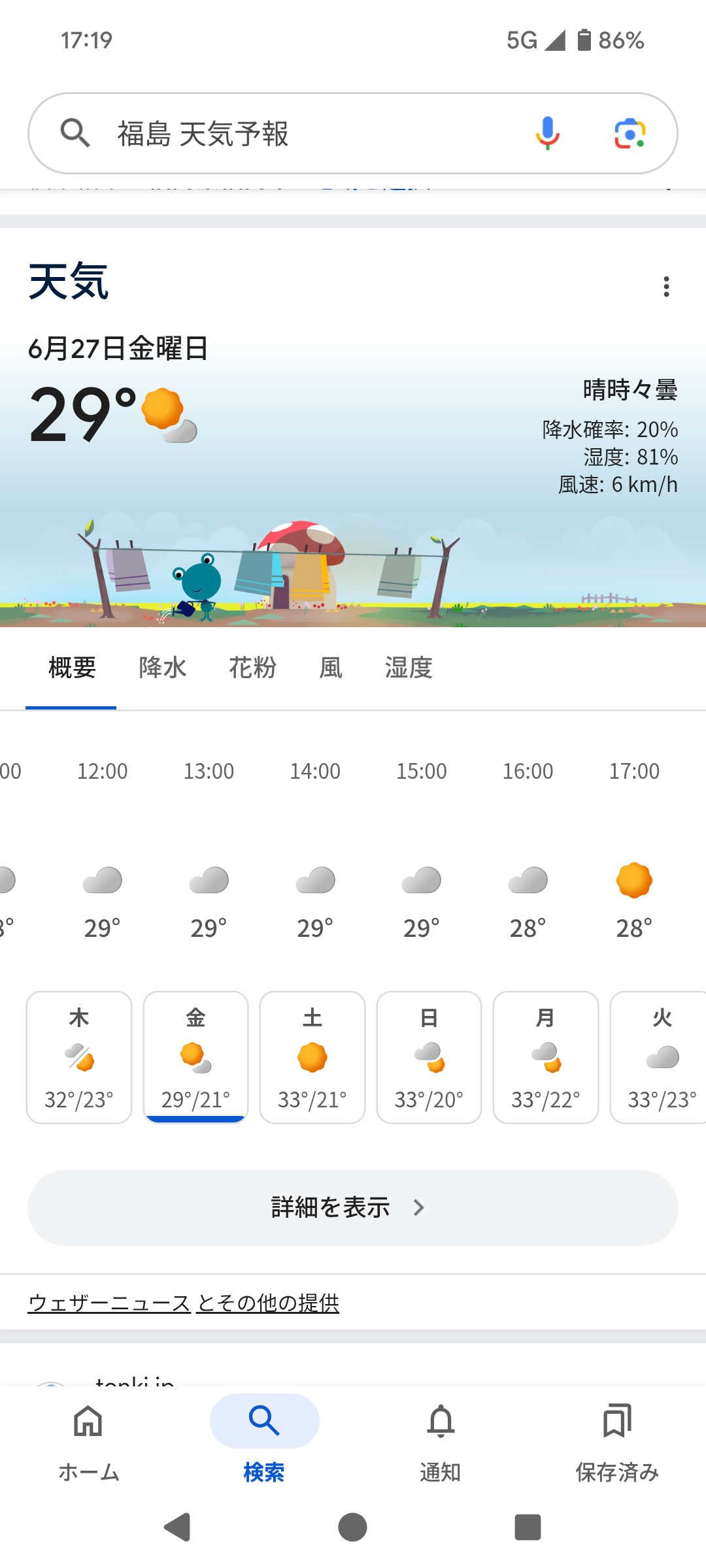The width and height of the screenshot is (706, 1568).
Task: Select the 木 forecast card
Action: [79, 1057]
